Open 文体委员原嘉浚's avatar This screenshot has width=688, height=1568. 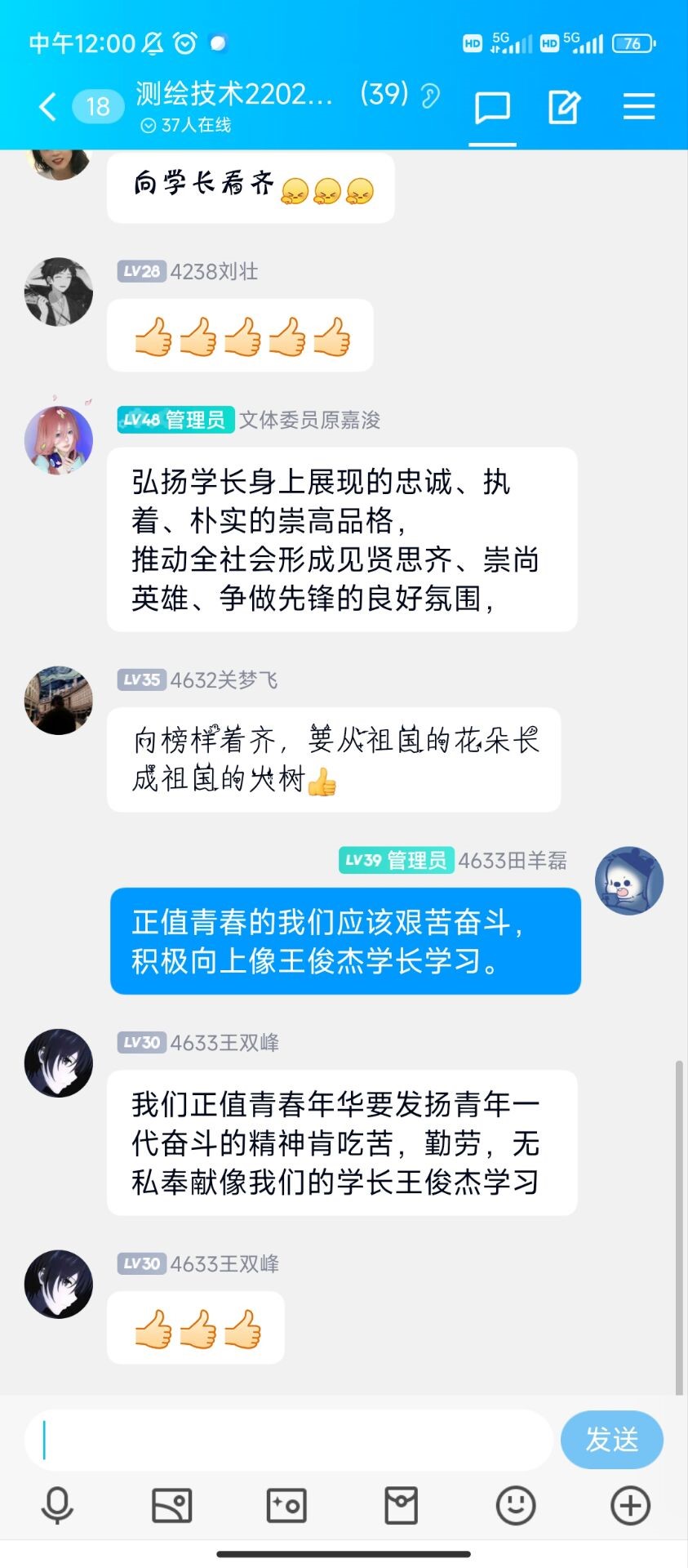click(59, 441)
